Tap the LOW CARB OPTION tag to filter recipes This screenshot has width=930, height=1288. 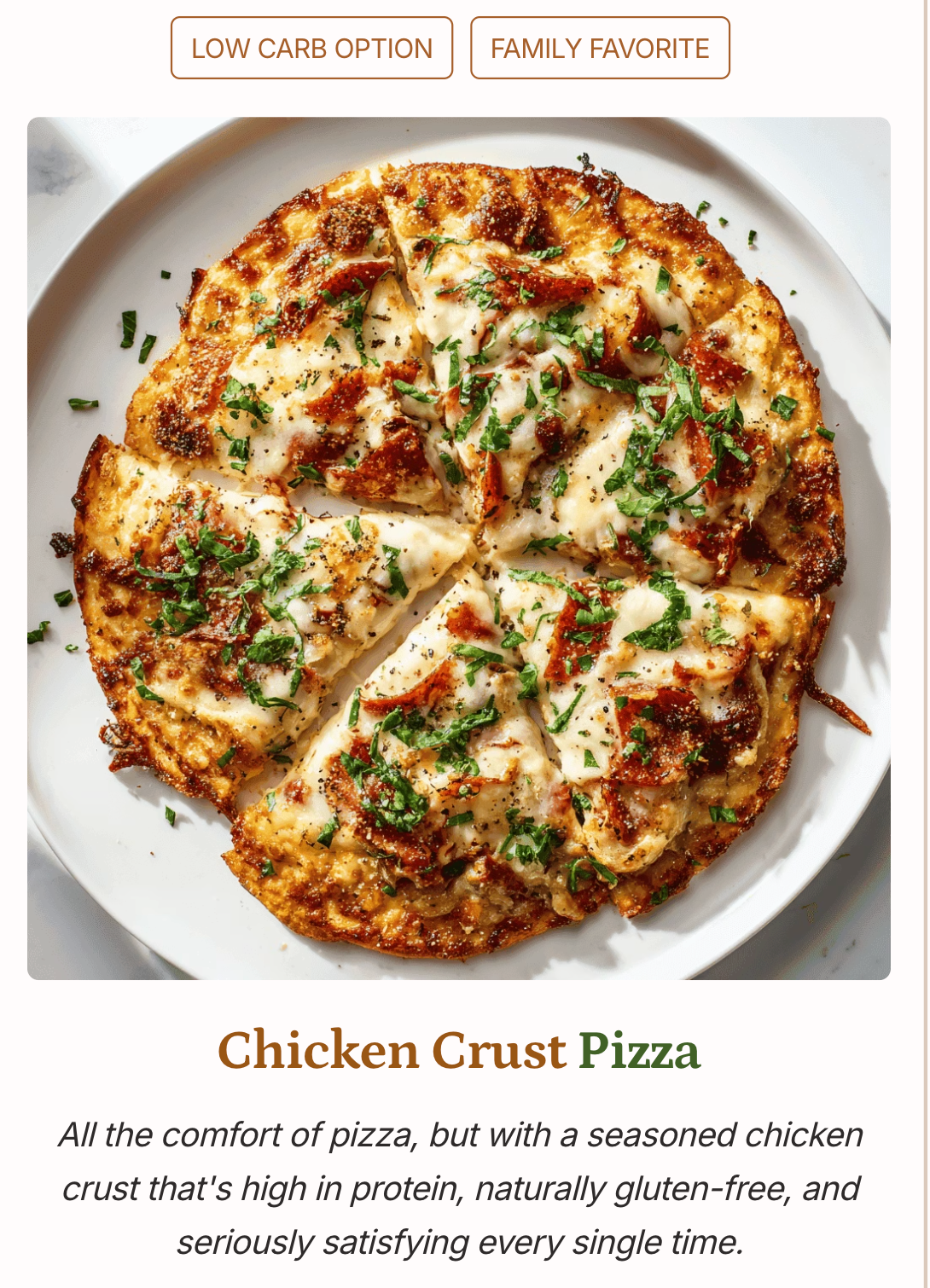311,47
